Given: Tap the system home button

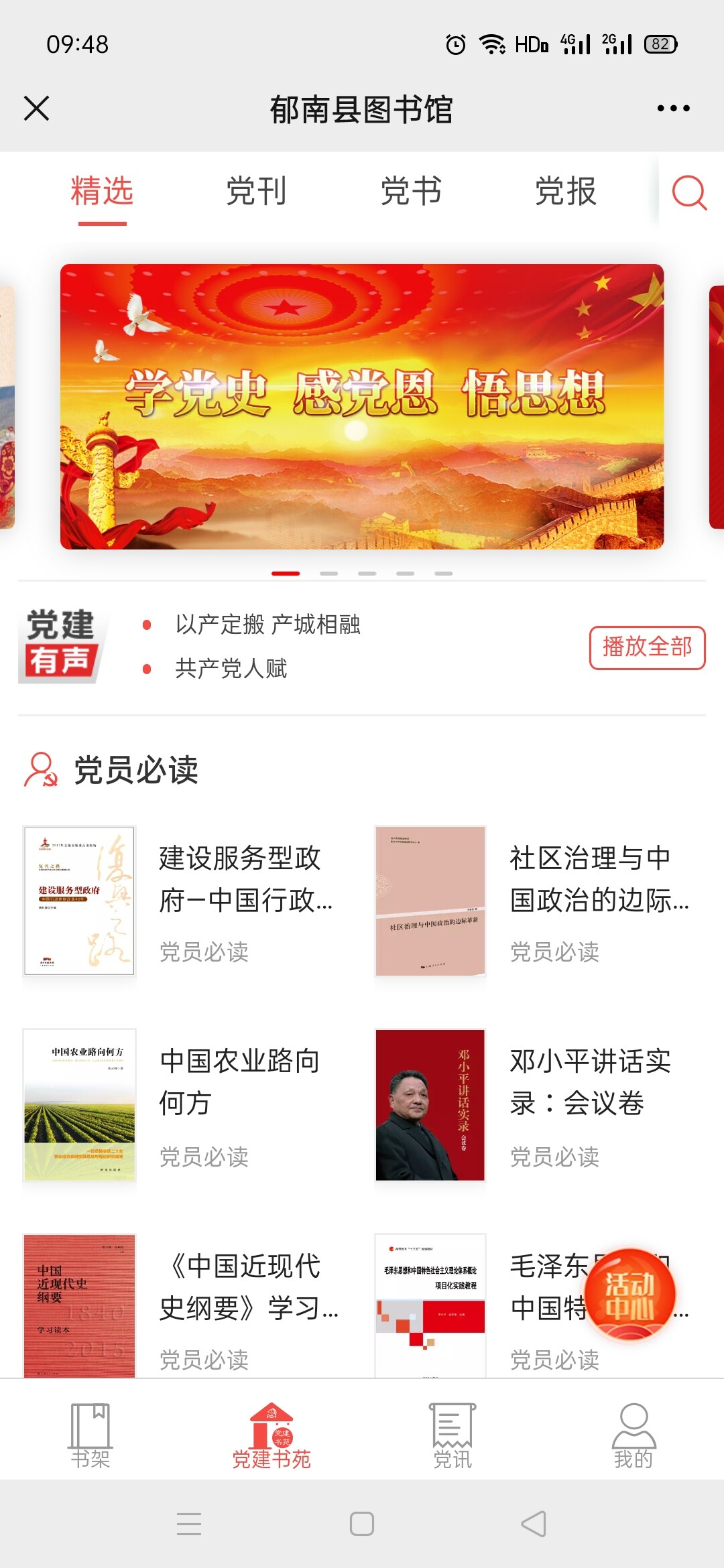Looking at the screenshot, I should [362, 1524].
